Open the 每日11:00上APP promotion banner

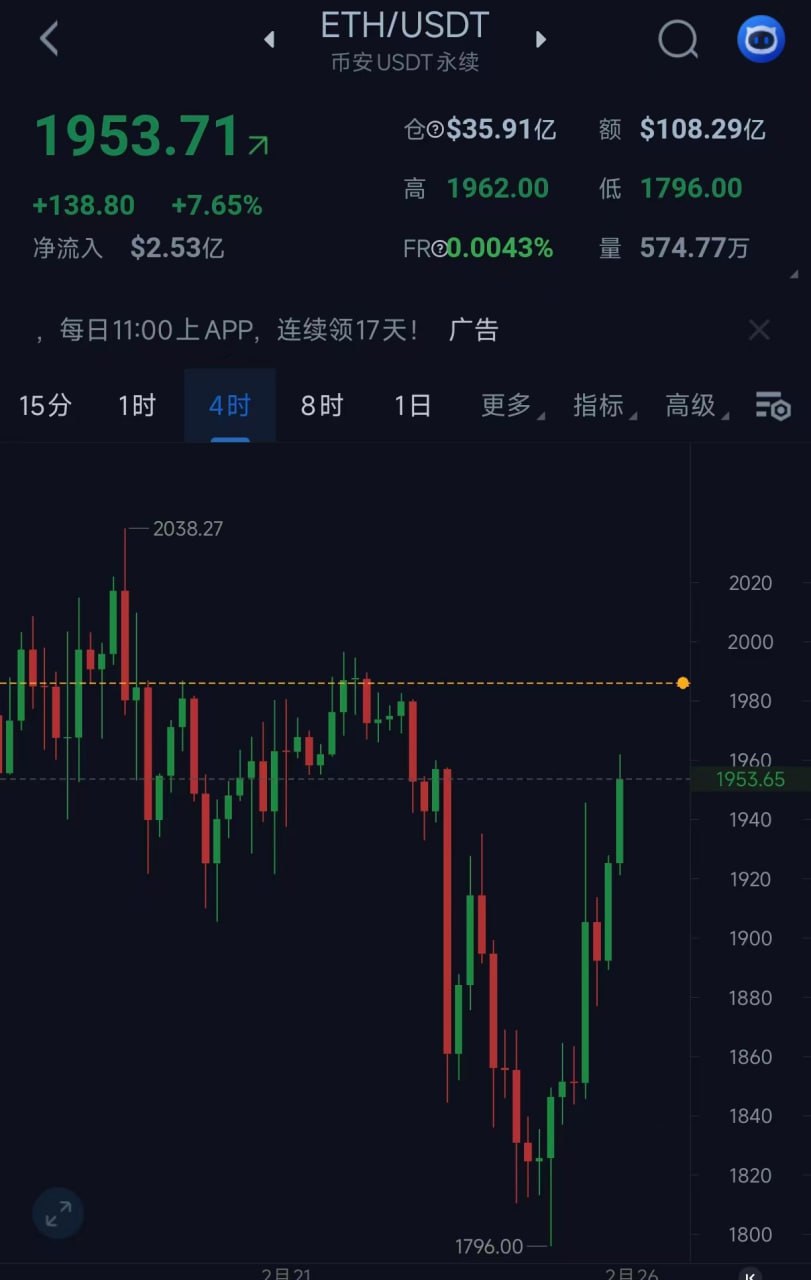point(240,330)
